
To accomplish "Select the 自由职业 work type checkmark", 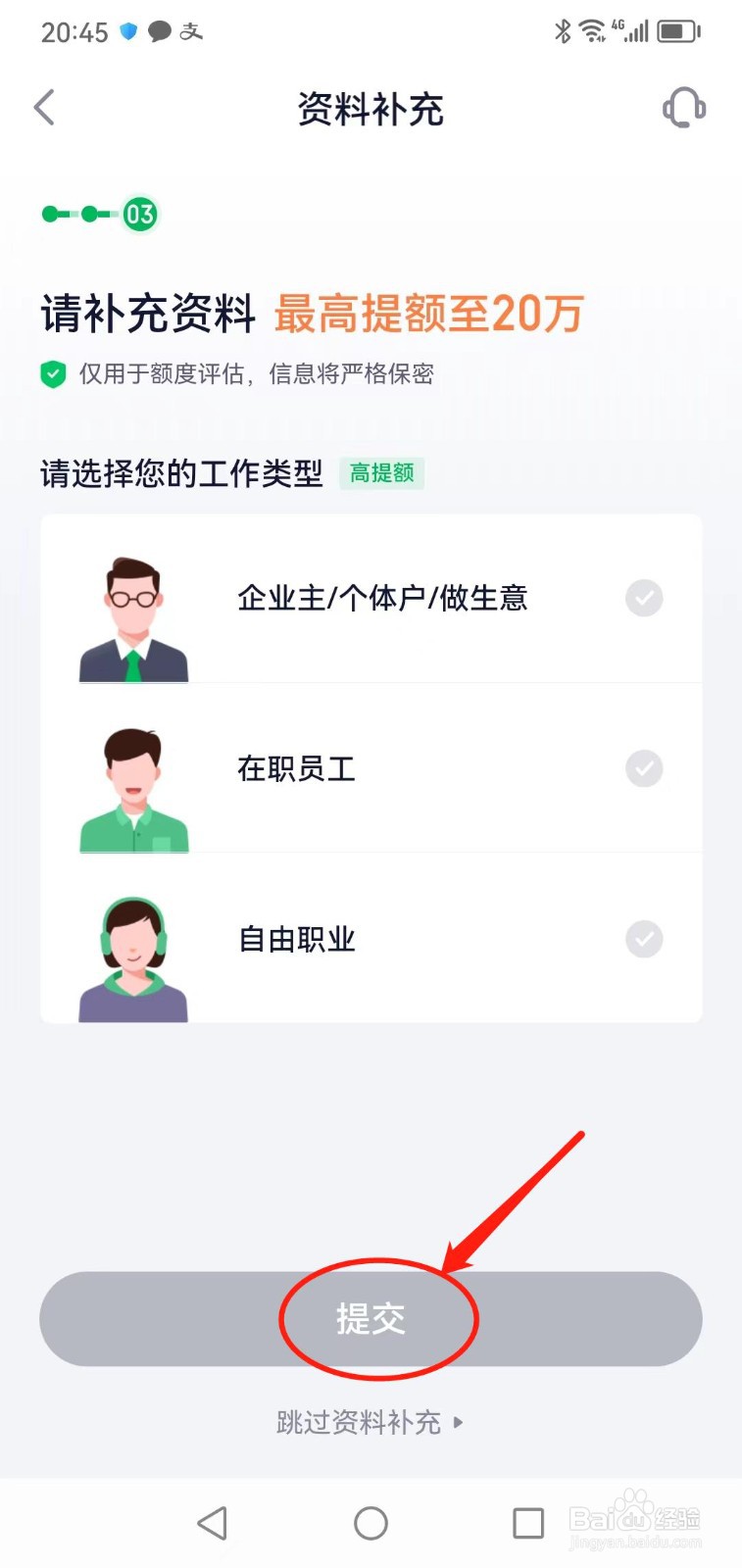I will [x=644, y=939].
